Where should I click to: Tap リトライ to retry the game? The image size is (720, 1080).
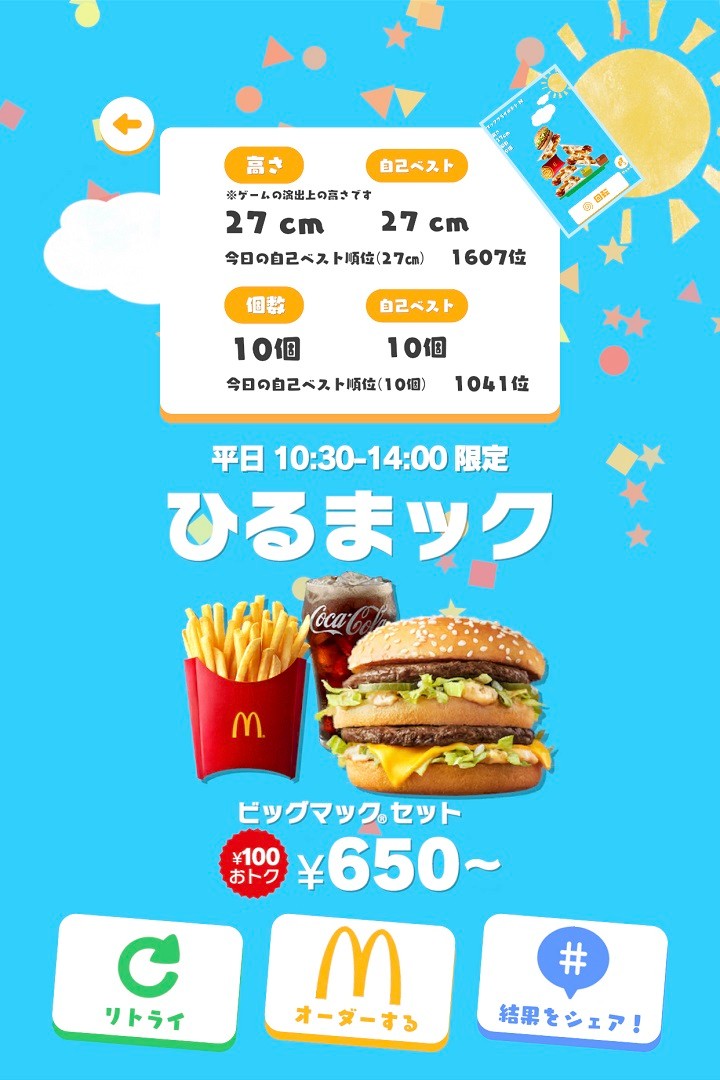148,978
